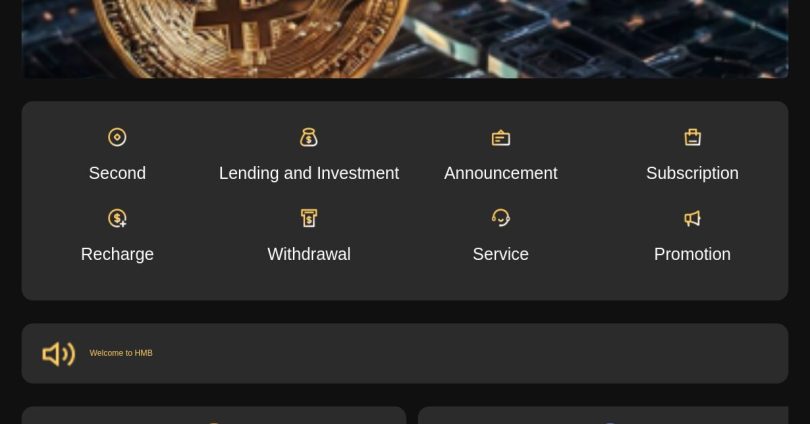Open the Subscription page
This screenshot has height=424, width=810.
(x=692, y=155)
